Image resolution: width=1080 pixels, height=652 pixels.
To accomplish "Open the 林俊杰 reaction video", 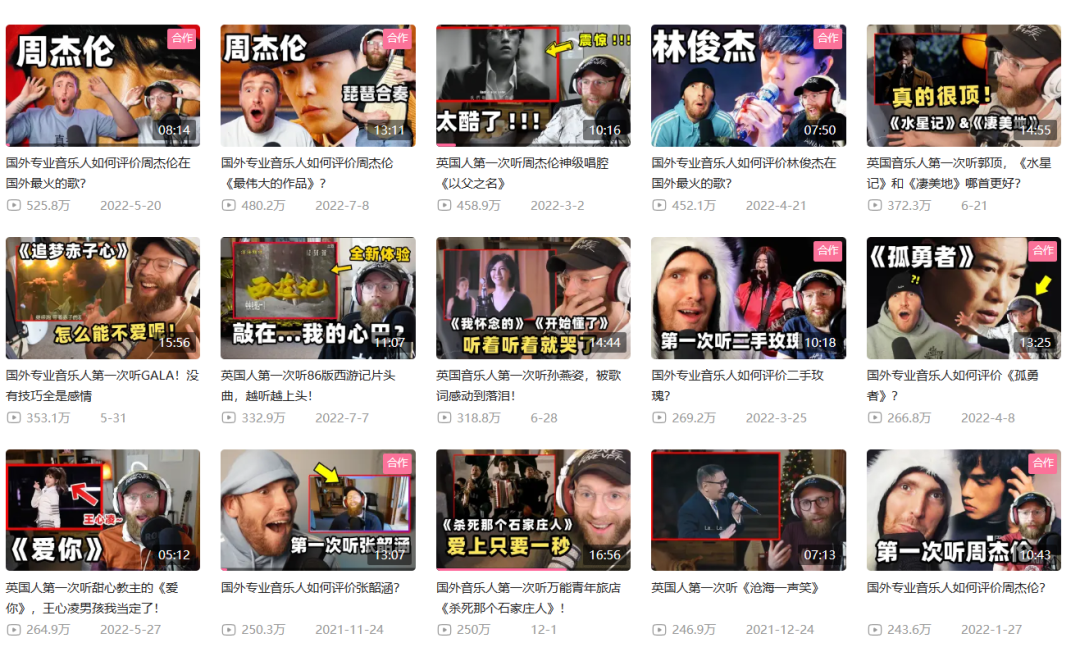I will pyautogui.click(x=748, y=86).
